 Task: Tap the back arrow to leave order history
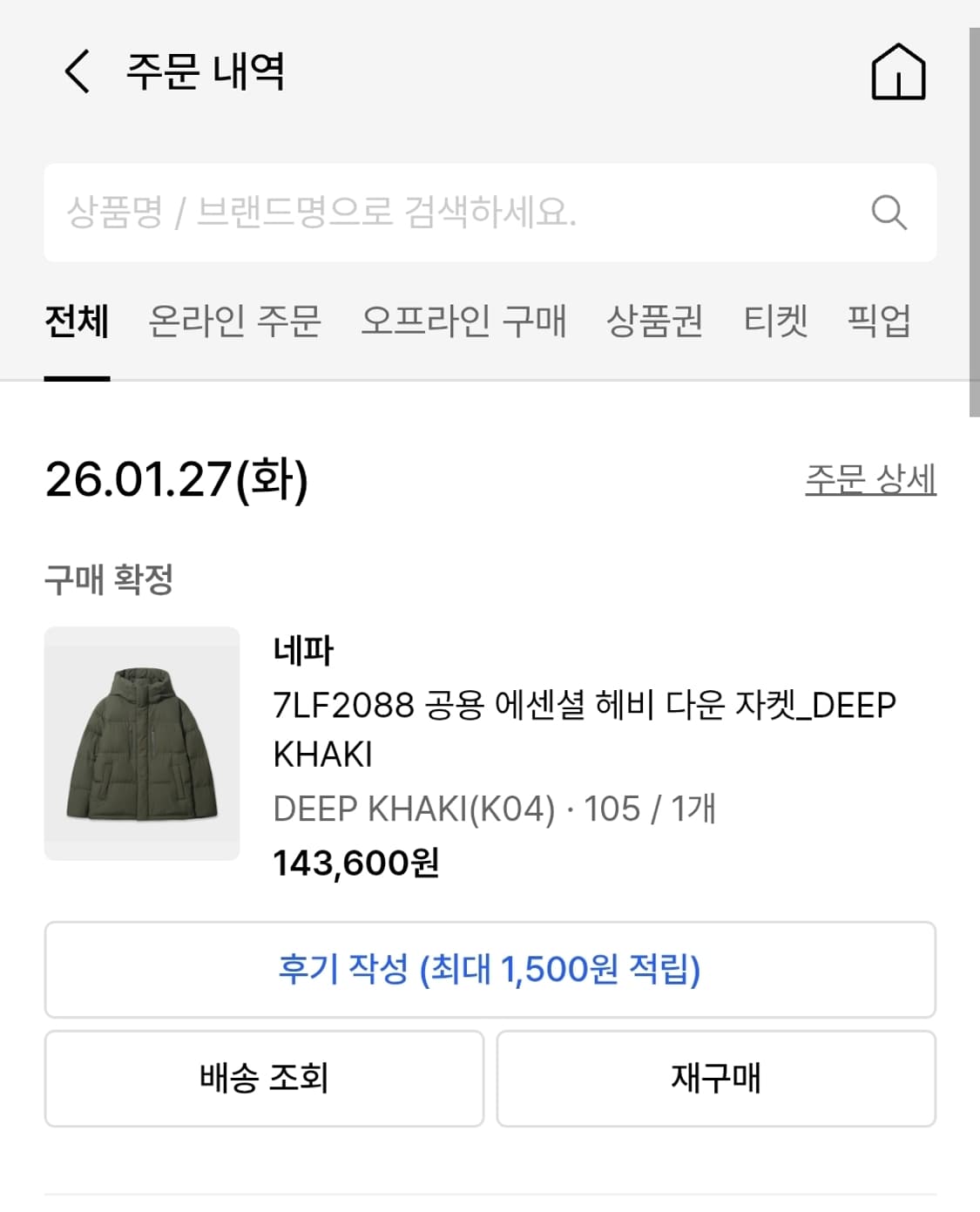click(78, 74)
